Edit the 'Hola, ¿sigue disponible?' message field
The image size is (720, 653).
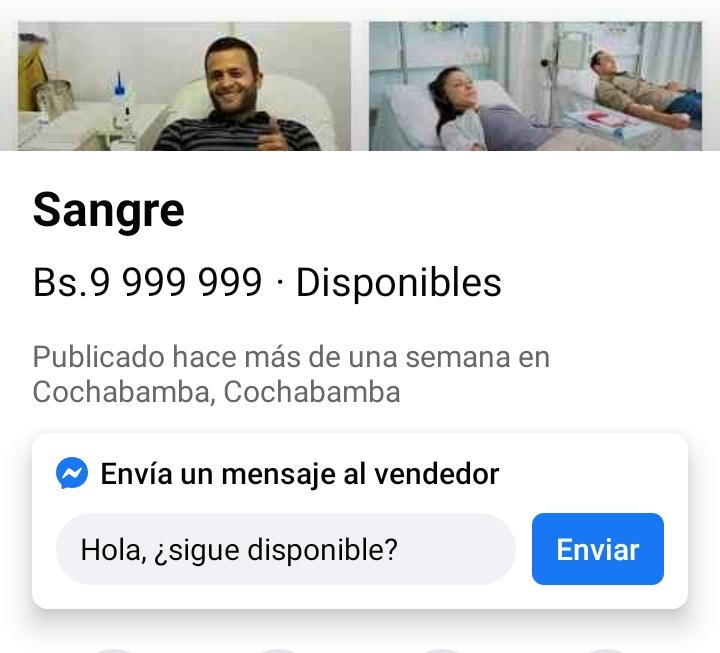285,549
